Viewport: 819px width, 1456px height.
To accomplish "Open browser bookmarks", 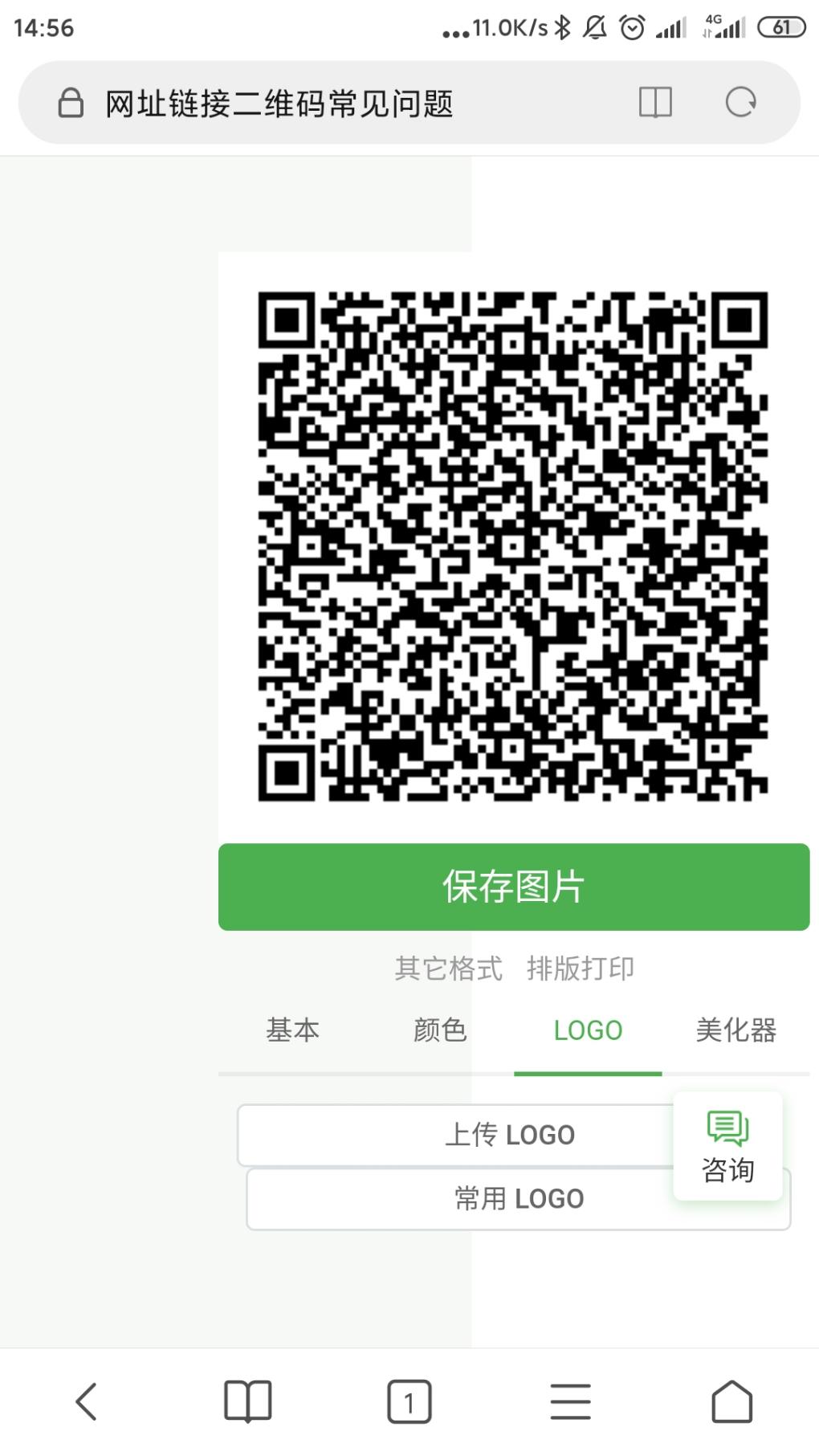I will 247,1401.
